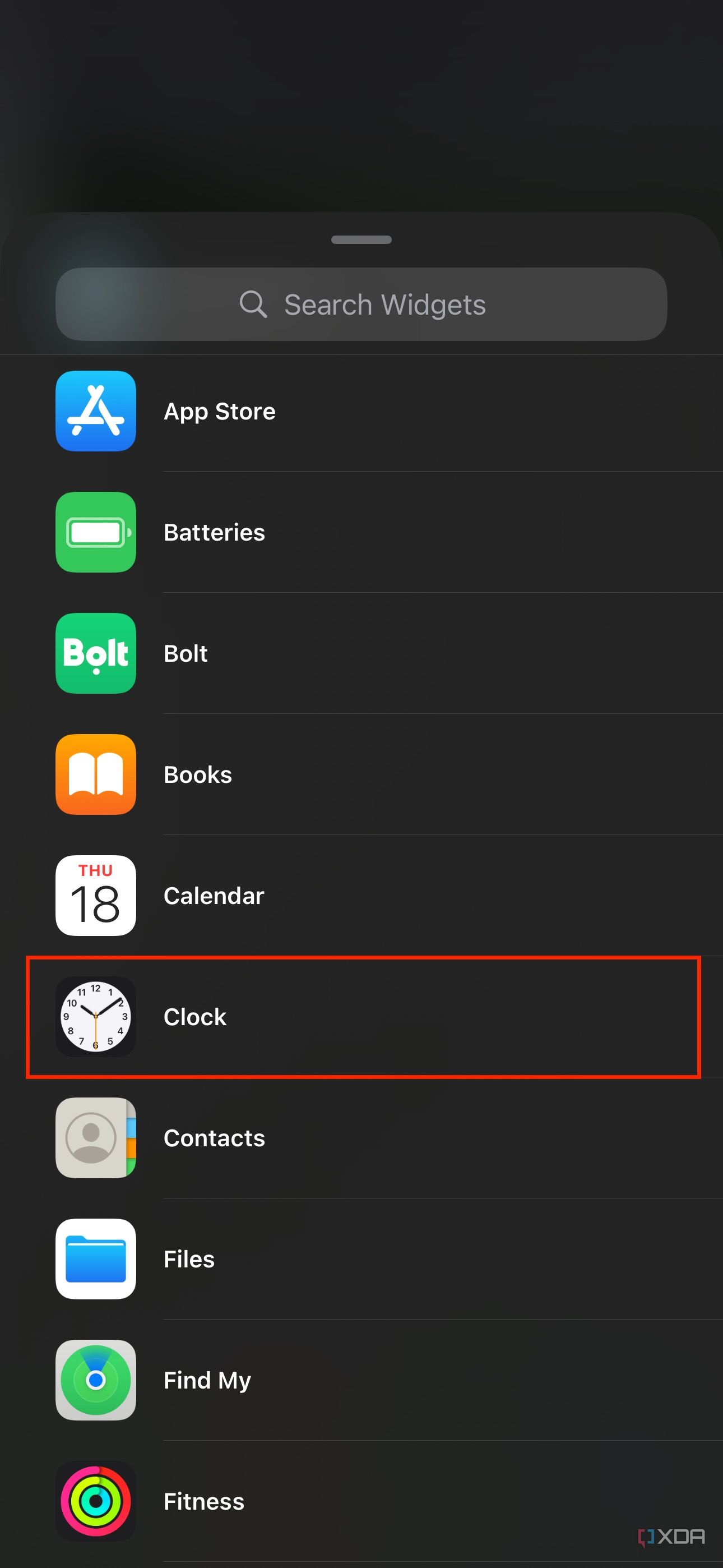Tap the Bolt app icon
This screenshot has height=1568, width=723.
95,653
